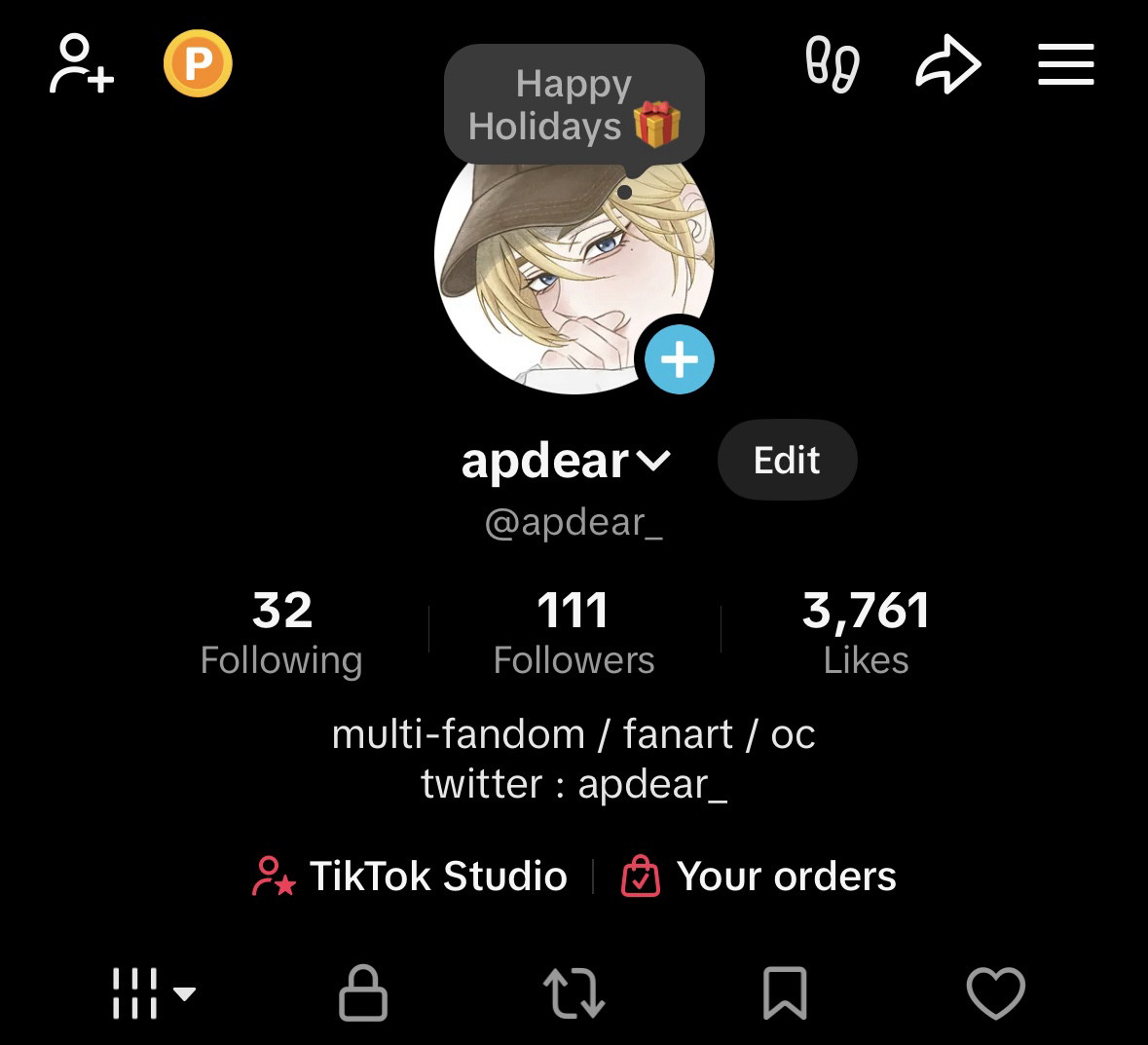
Task: Open the hamburger menu
Action: (x=1065, y=64)
